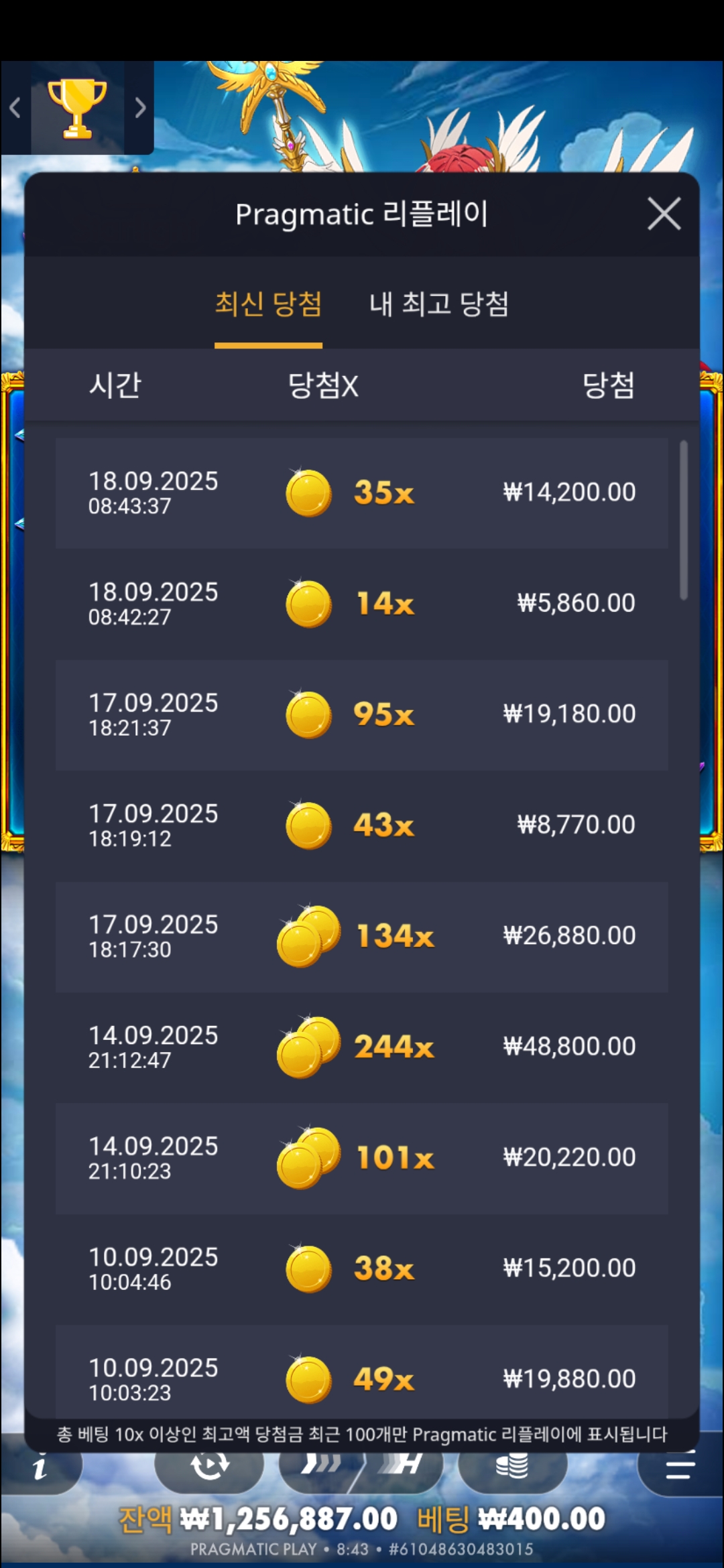
Task: Open the 244x win replay
Action: (x=362, y=1047)
